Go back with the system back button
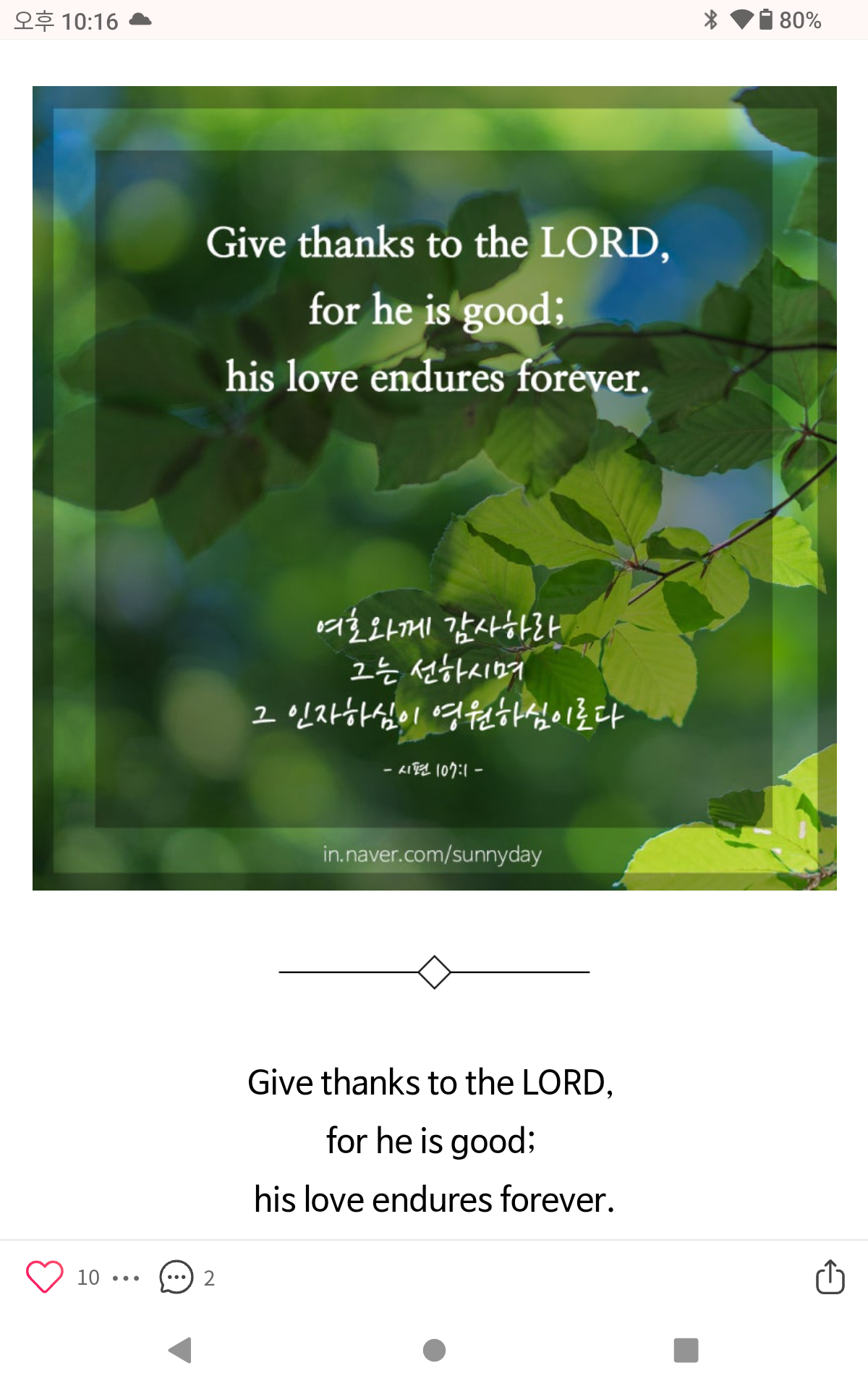 tap(180, 1350)
